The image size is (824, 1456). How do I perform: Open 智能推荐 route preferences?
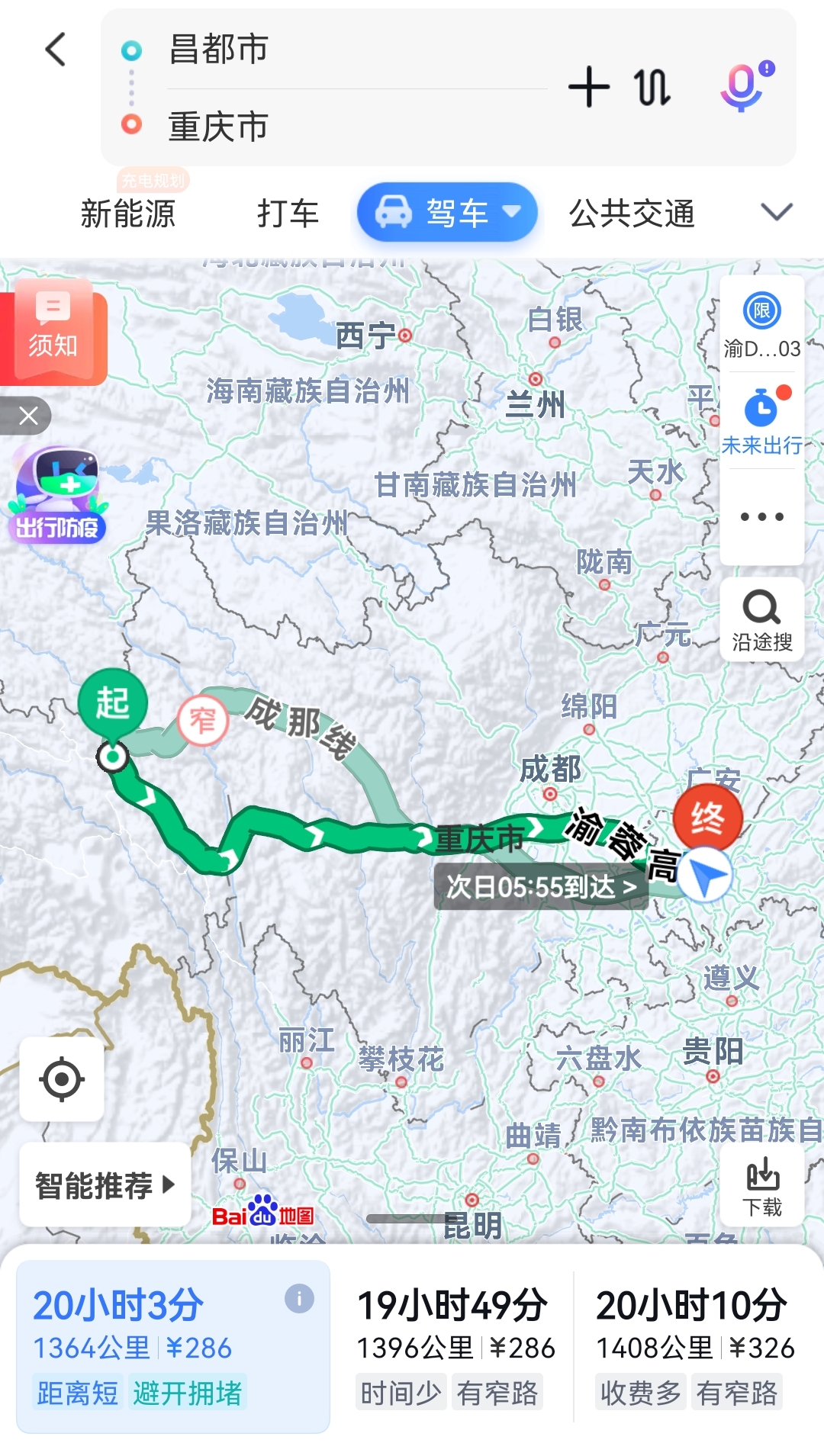pyautogui.click(x=105, y=1185)
